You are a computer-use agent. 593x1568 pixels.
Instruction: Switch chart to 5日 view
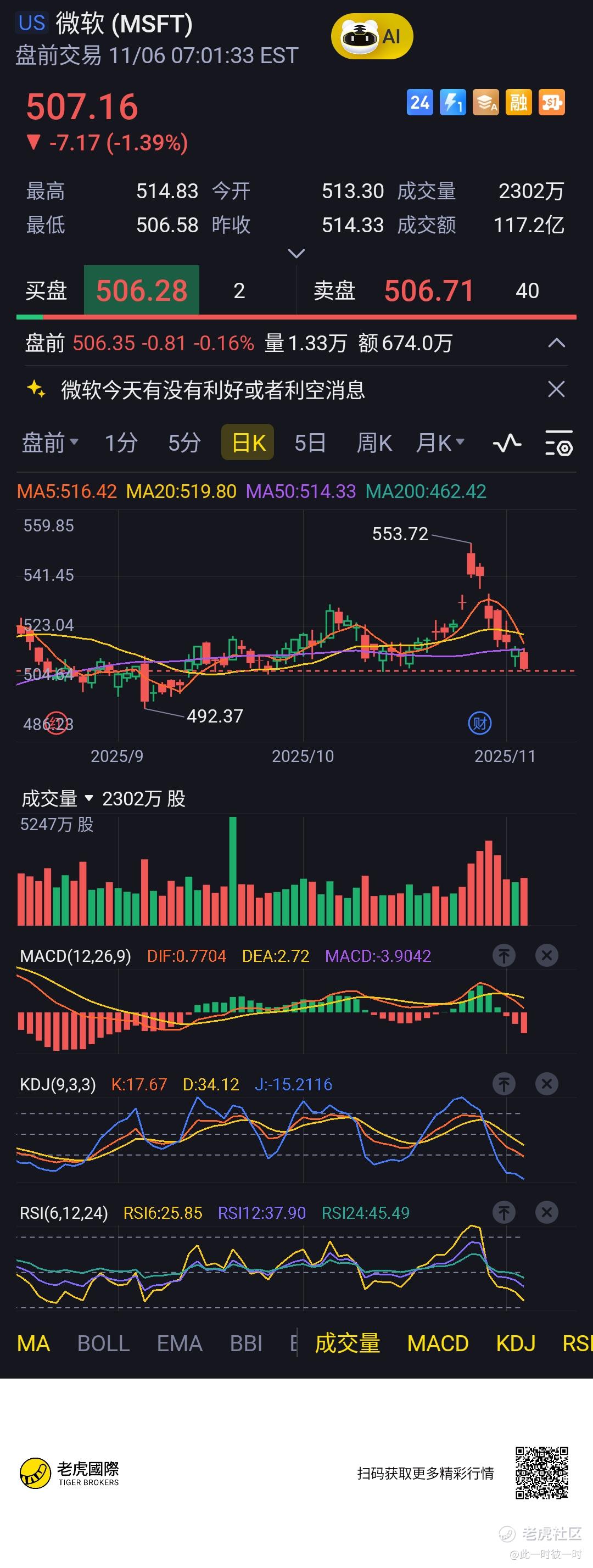pos(310,443)
